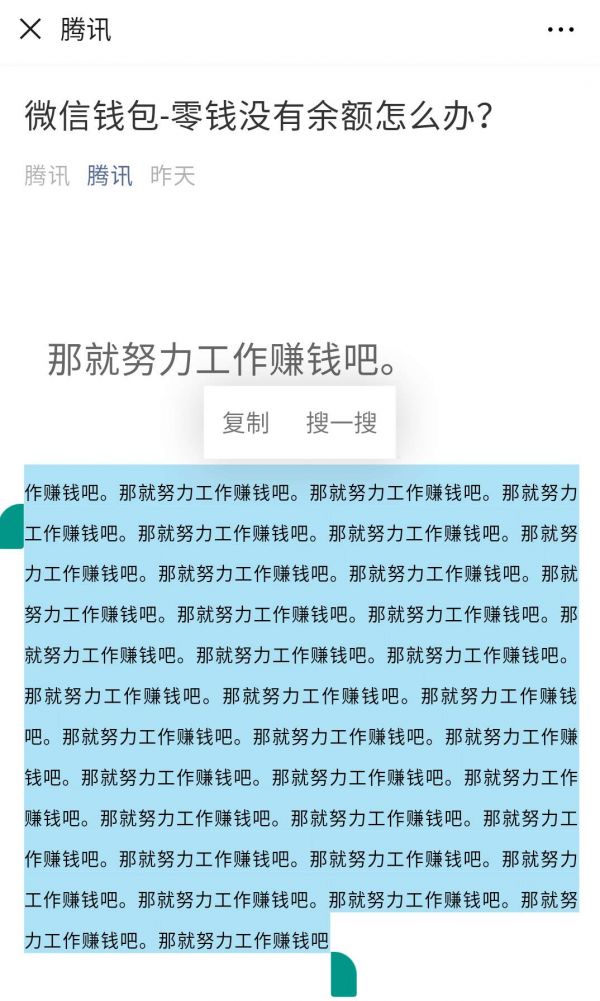Tap 复制 to copy selected text
Screen dimensions: 600x1001
(246, 423)
